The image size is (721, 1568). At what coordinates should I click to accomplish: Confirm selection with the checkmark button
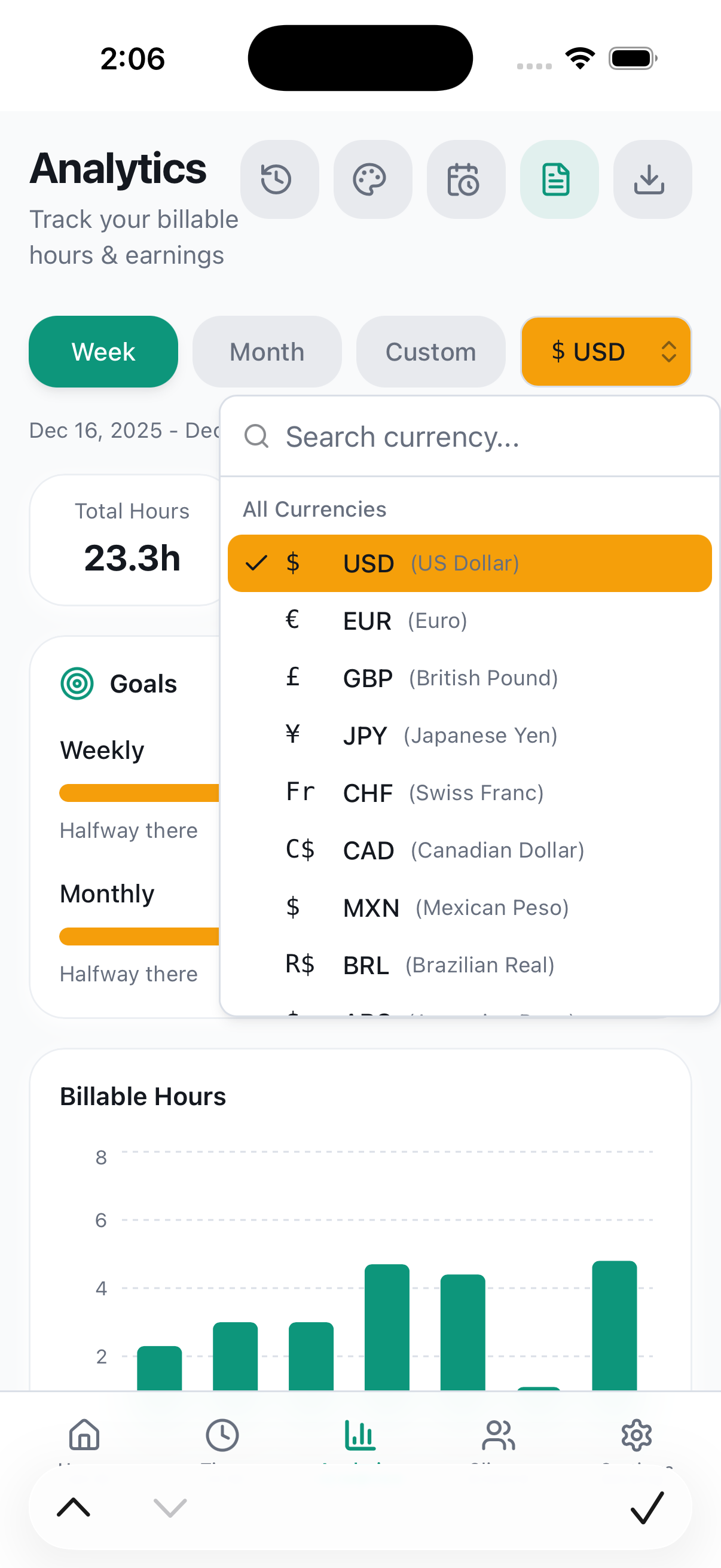pos(647,1508)
